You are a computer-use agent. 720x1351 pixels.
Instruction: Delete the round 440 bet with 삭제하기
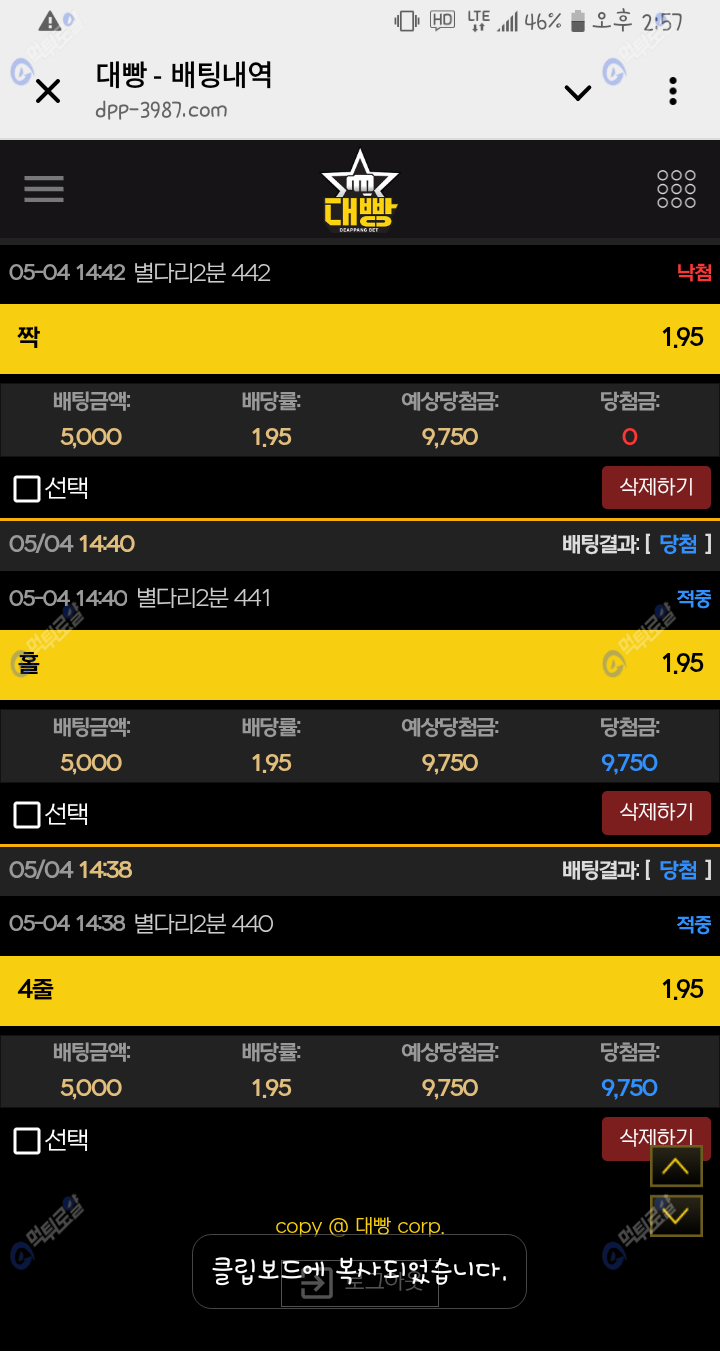[x=625, y=1137]
